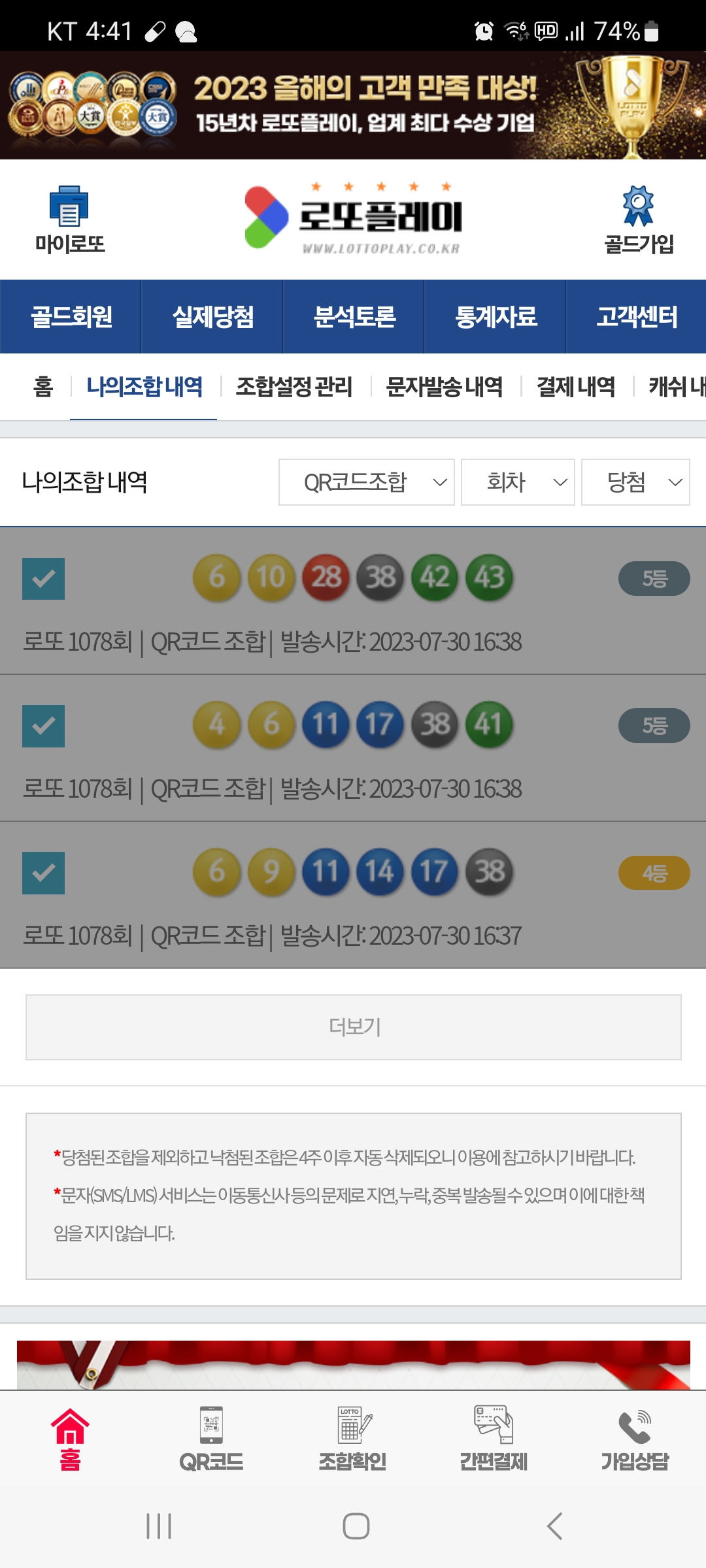Viewport: 706px width, 1568px height.
Task: Uncheck the combination starting with 6, 10, 28
Action: tap(43, 579)
